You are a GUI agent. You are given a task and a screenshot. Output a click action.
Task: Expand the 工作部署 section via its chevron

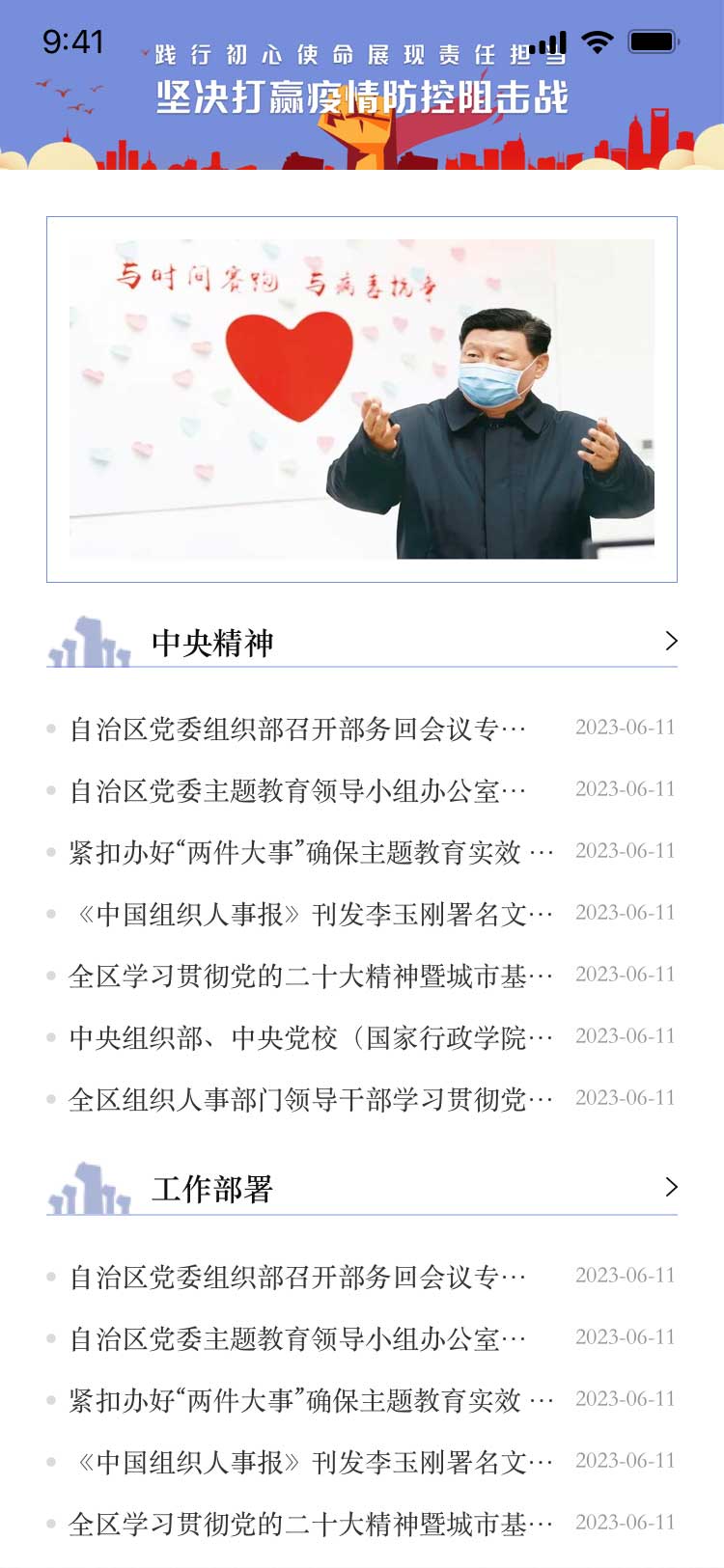[x=671, y=1188]
